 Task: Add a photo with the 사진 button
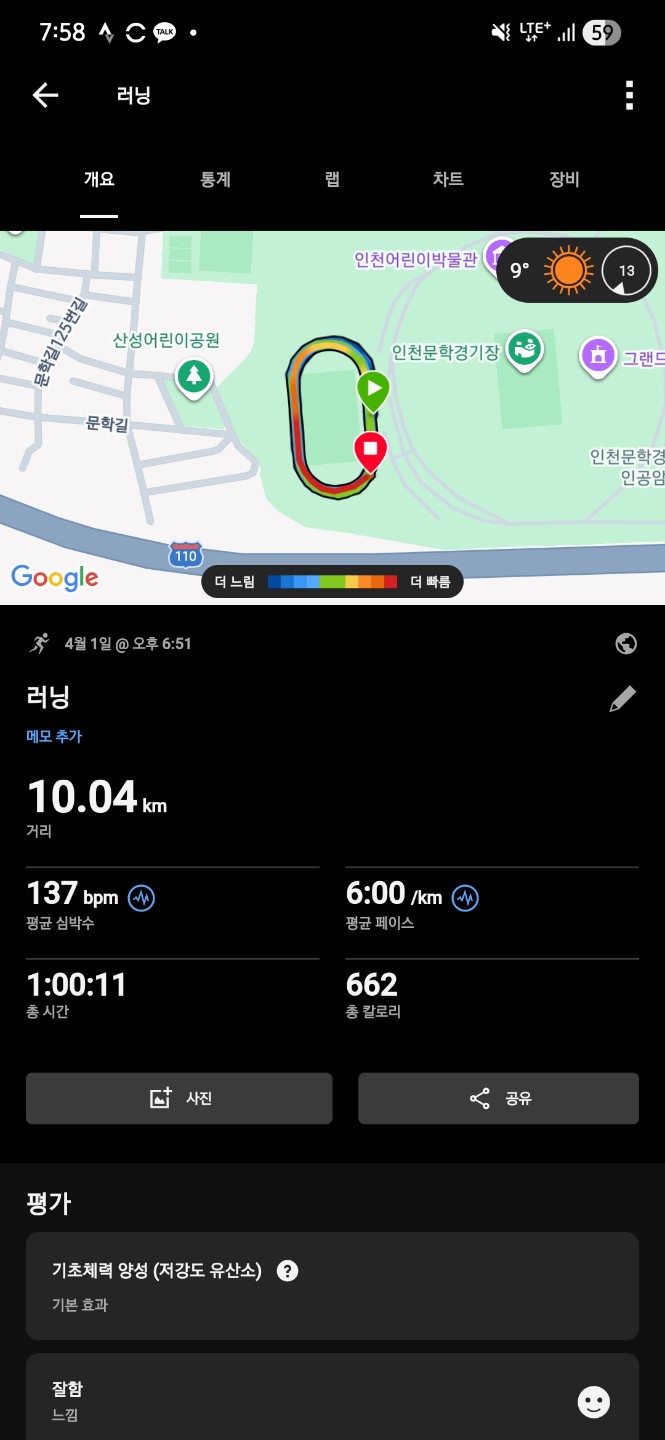tap(179, 1098)
